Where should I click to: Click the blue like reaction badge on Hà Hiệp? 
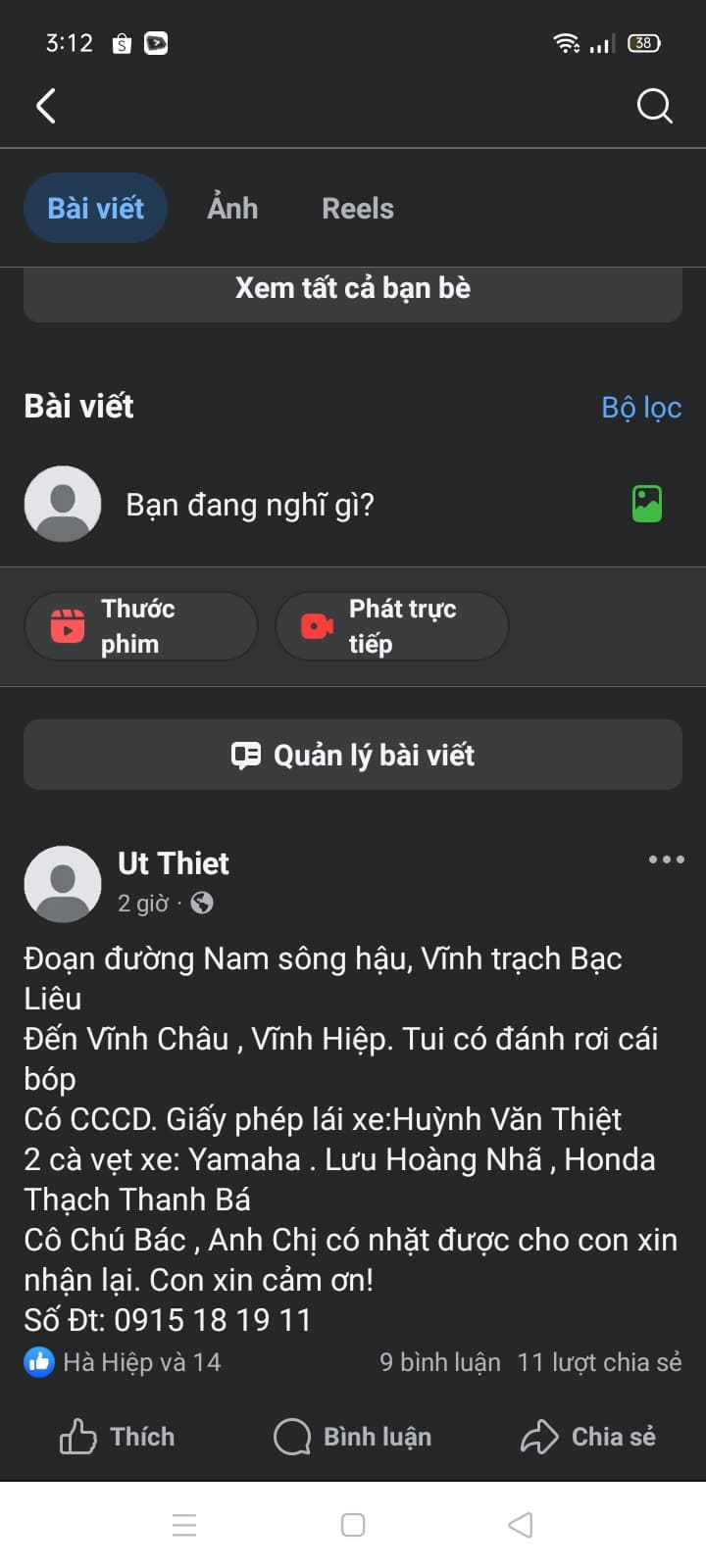tap(39, 1361)
